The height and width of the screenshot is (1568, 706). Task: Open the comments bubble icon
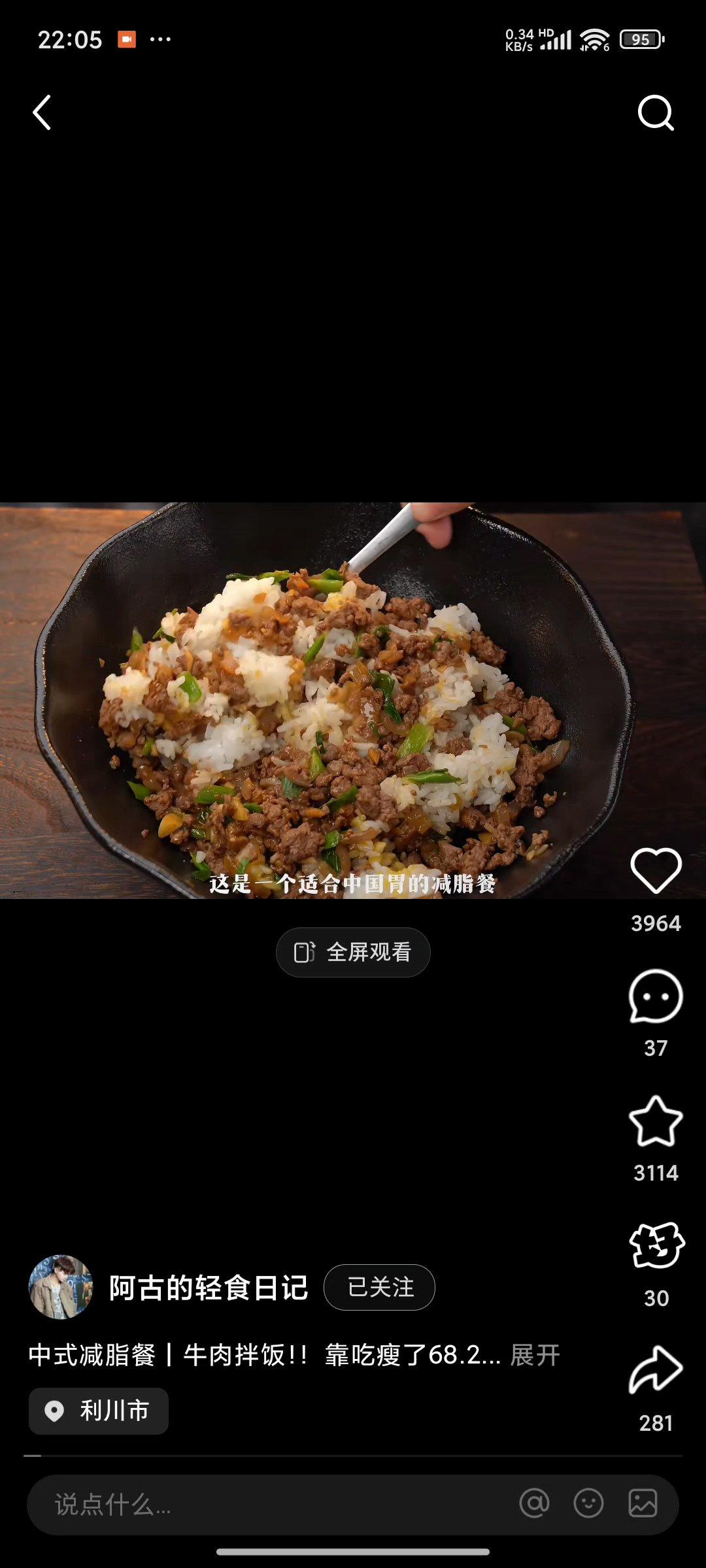656,996
